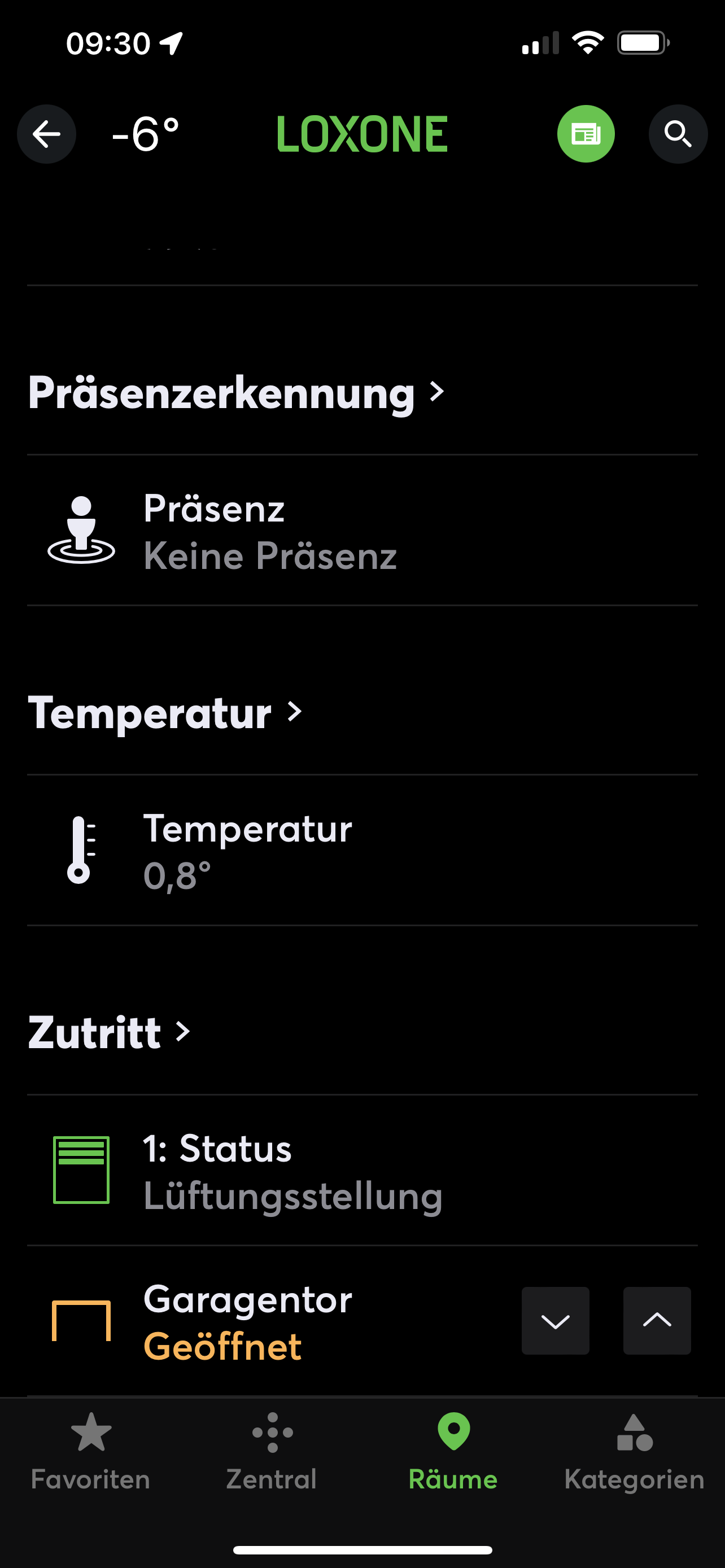Go to the Kategorien tab
This screenshot has width=725, height=1568.
point(634,1452)
